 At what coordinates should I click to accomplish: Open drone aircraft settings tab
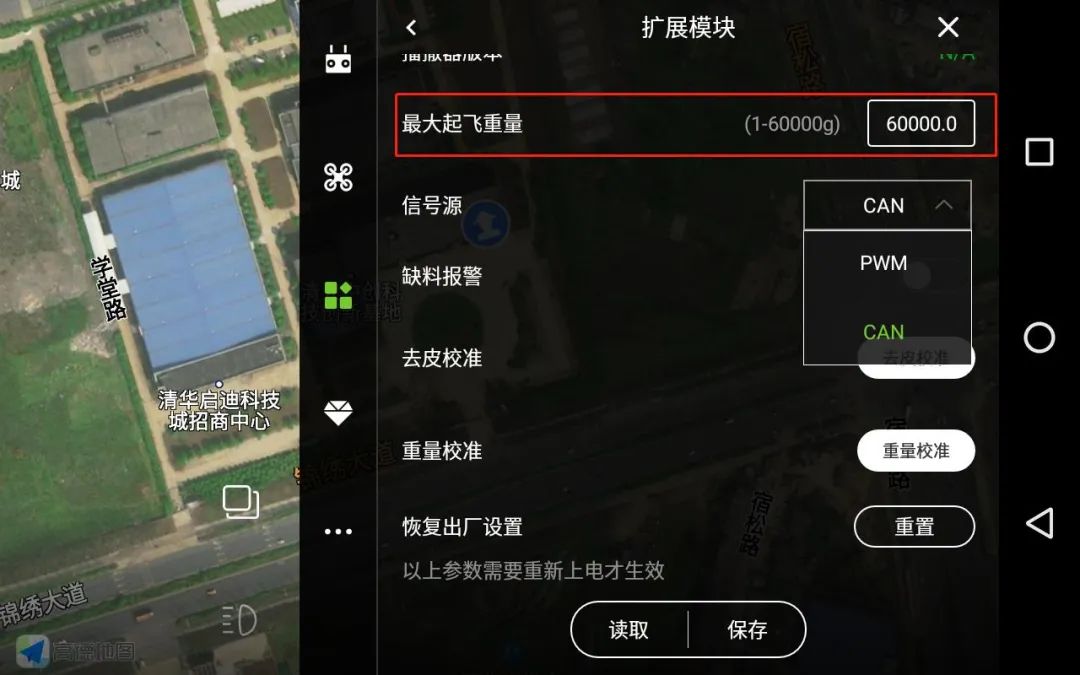pos(338,178)
